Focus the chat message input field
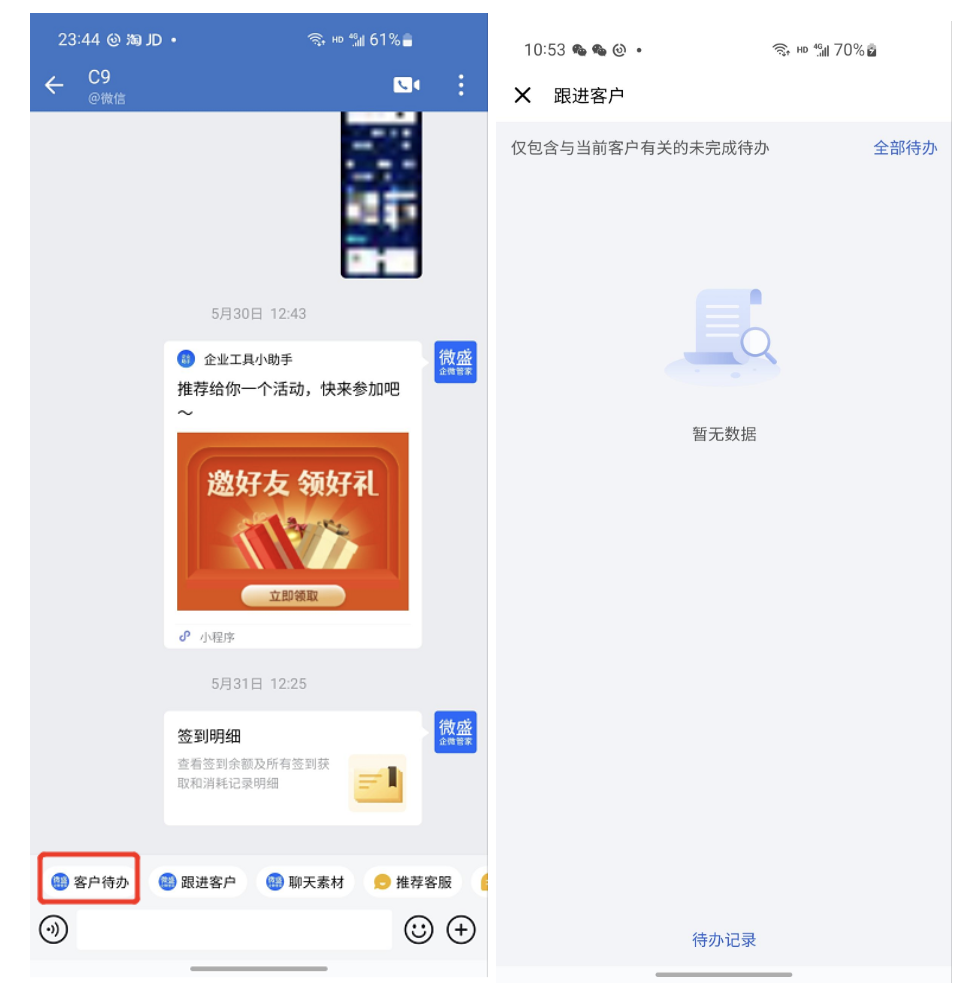 pyautogui.click(x=235, y=930)
